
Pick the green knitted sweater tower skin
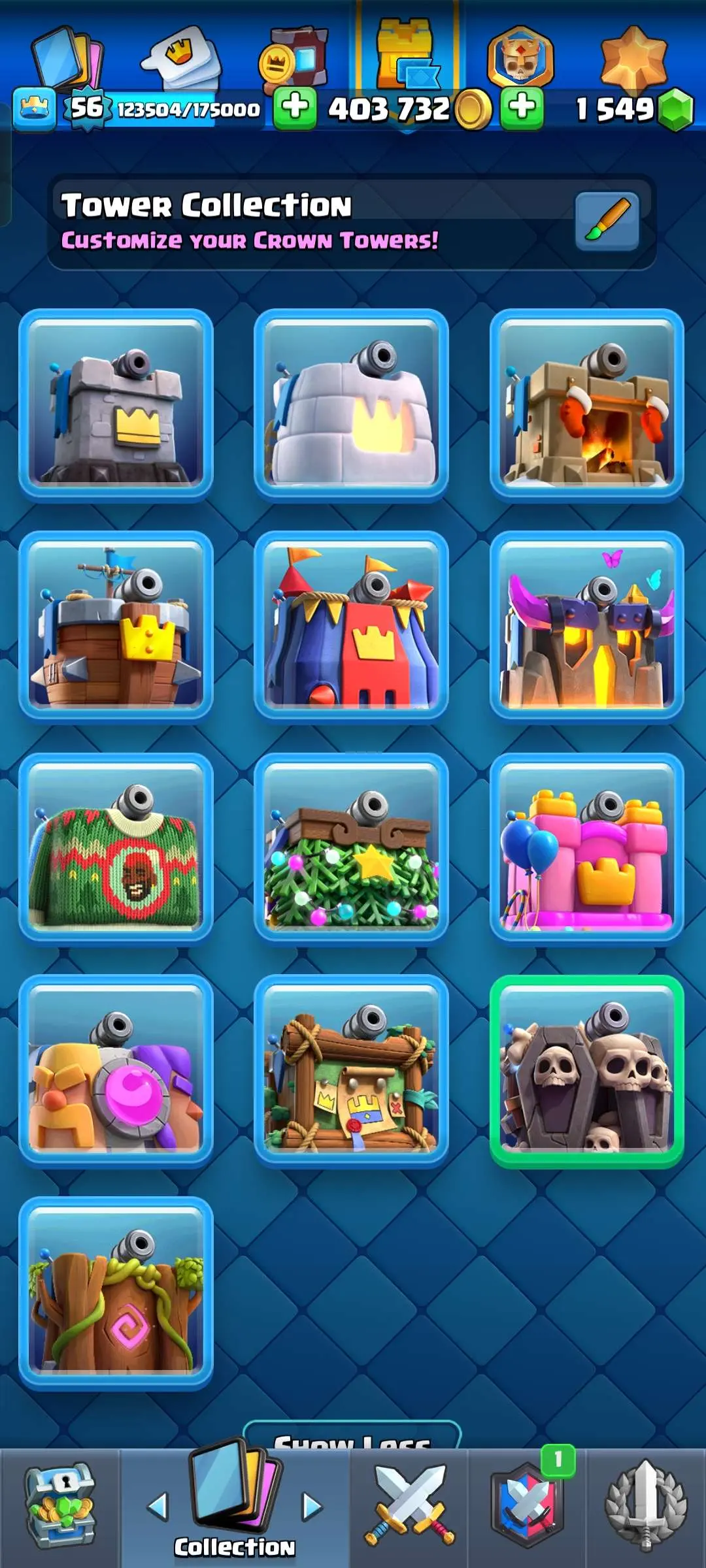pos(116,847)
